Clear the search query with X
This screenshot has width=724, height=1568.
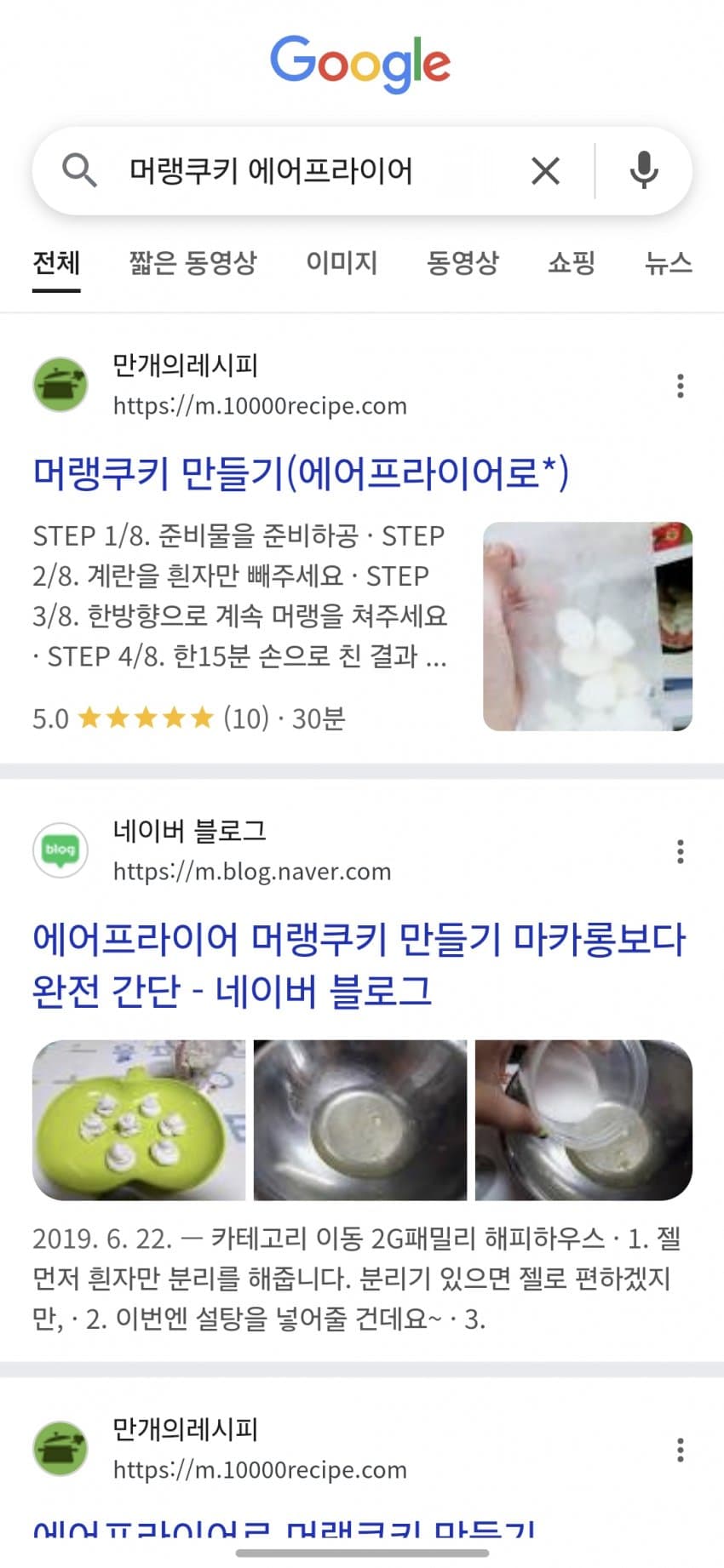[x=545, y=171]
